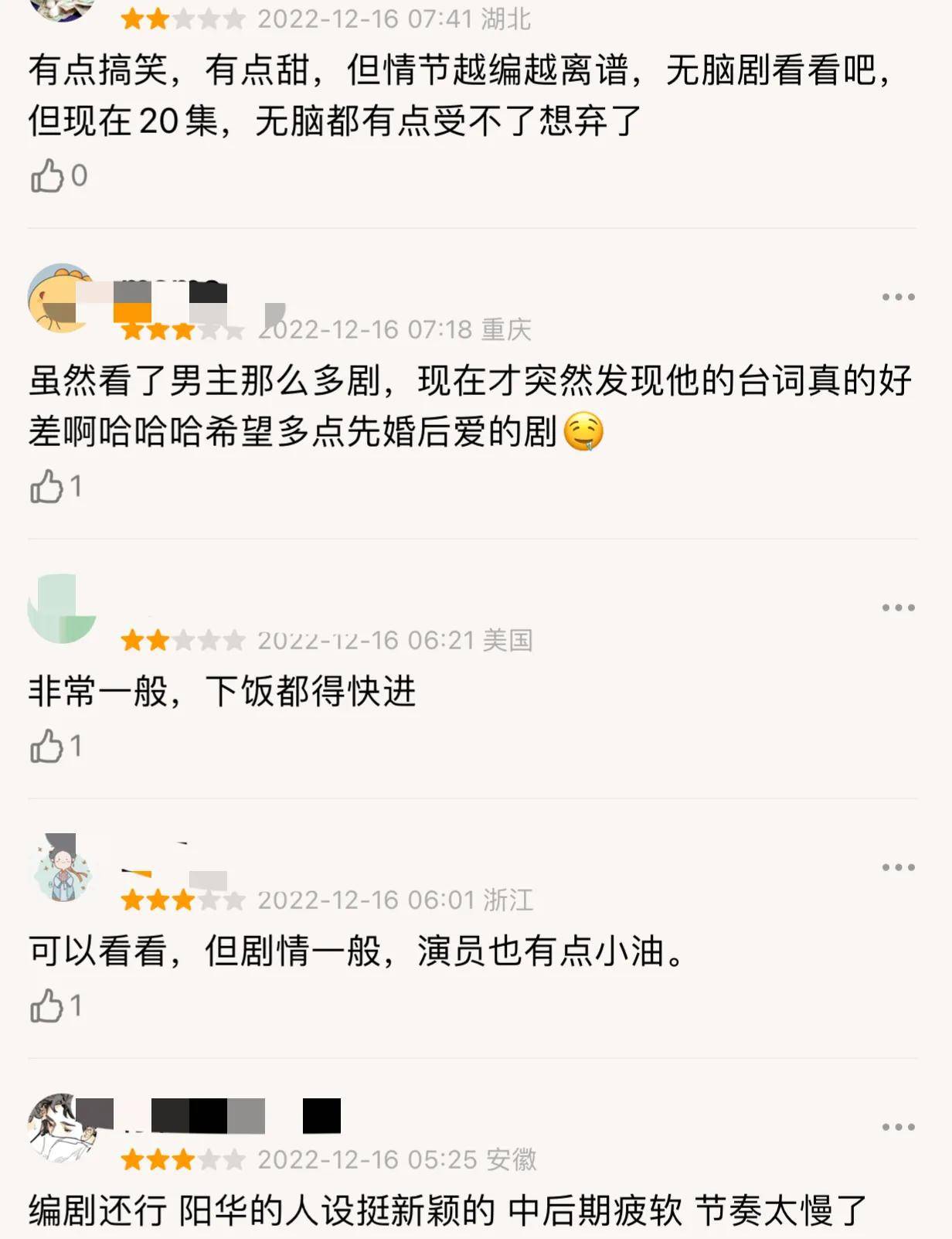This screenshot has width=952, height=1239.
Task: Open overflow menu on the 浙江 review
Action: tap(898, 867)
